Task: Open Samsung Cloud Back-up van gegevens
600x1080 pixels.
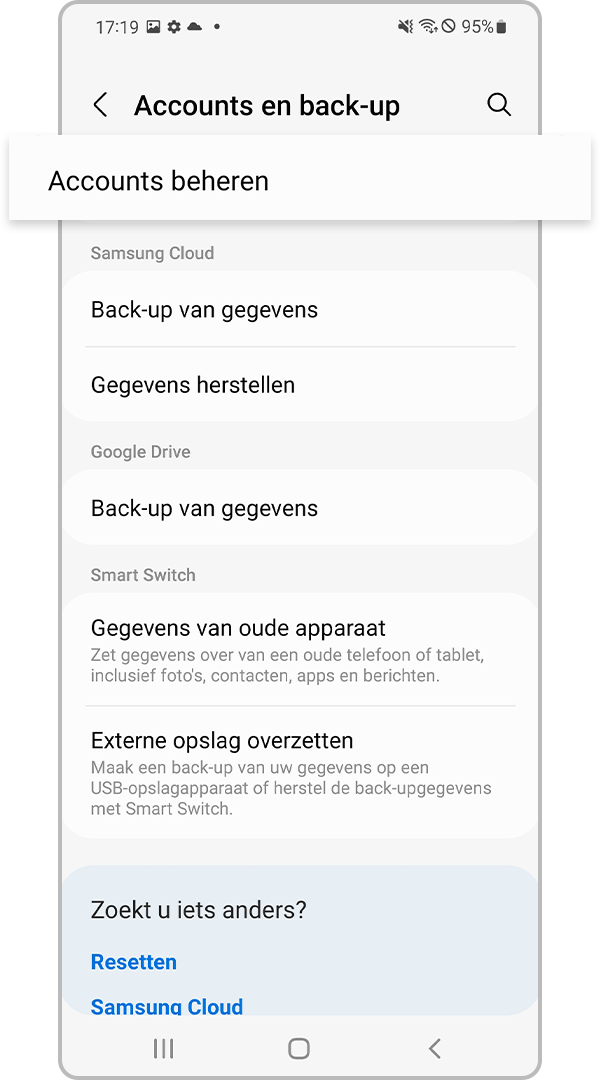Action: 299,310
